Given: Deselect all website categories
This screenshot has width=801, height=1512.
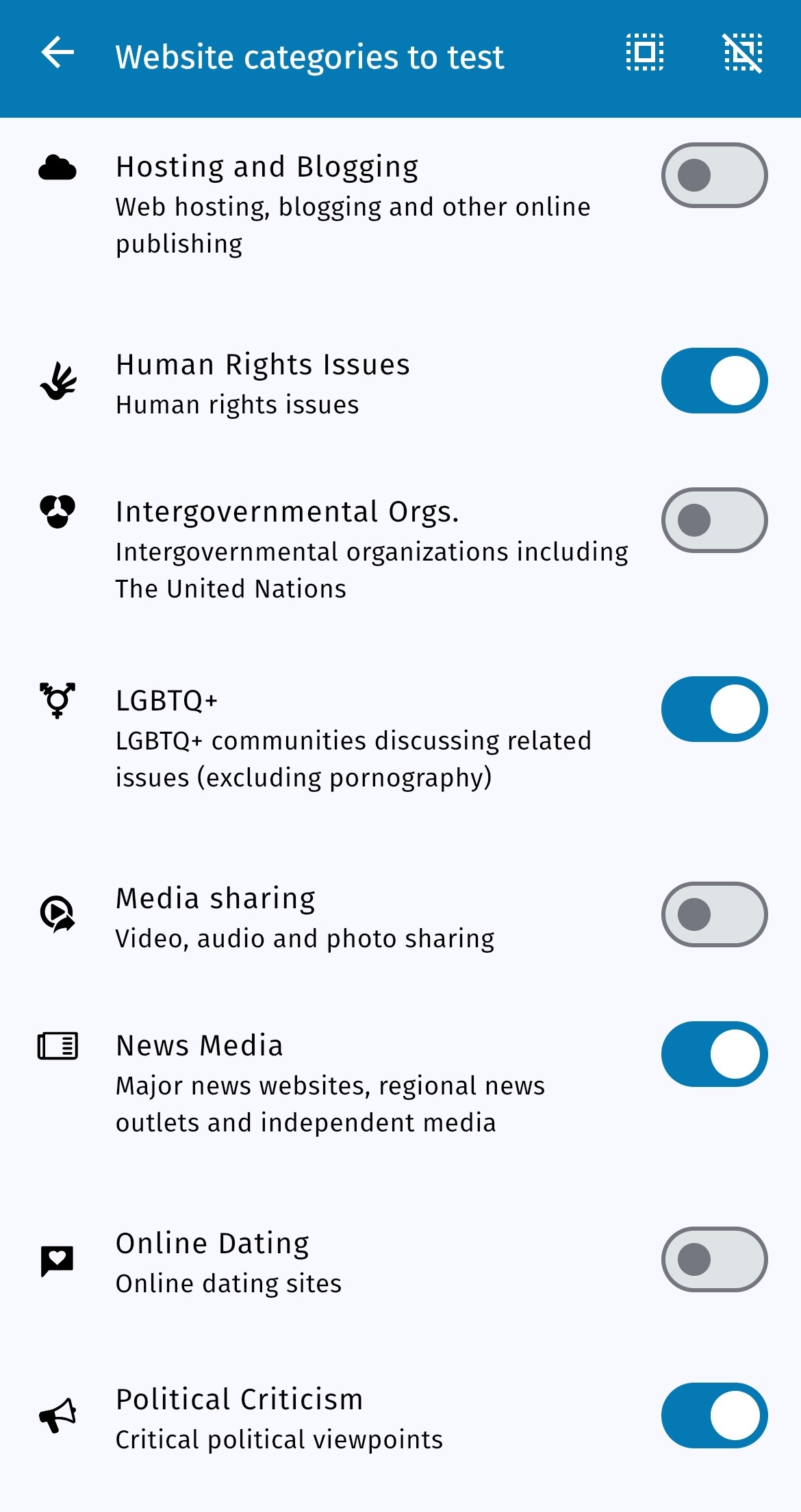Looking at the screenshot, I should point(743,53).
